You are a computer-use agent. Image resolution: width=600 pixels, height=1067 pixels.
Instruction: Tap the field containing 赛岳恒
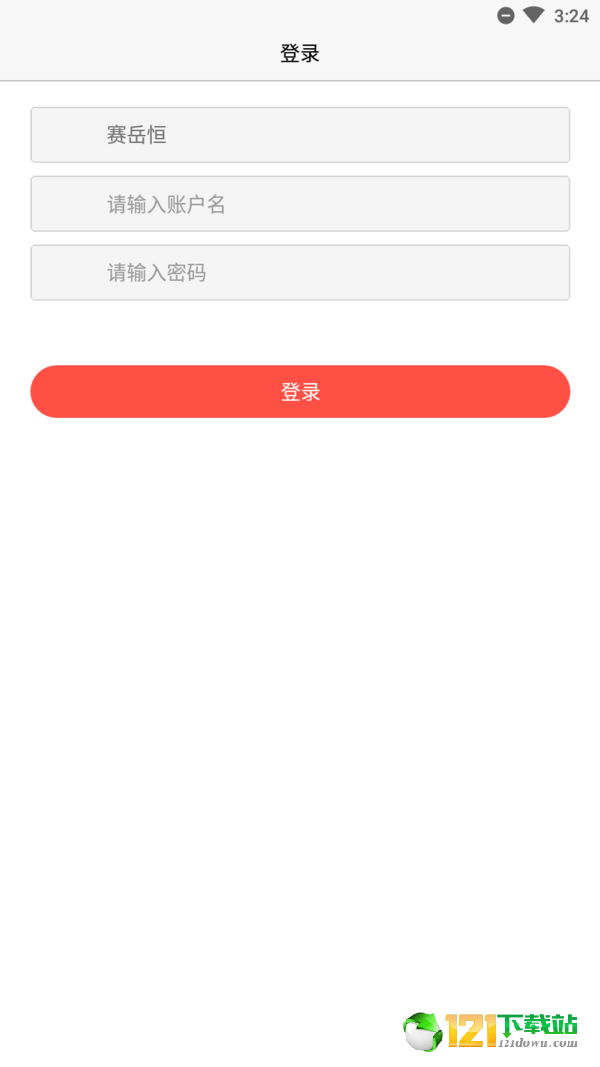(x=300, y=135)
